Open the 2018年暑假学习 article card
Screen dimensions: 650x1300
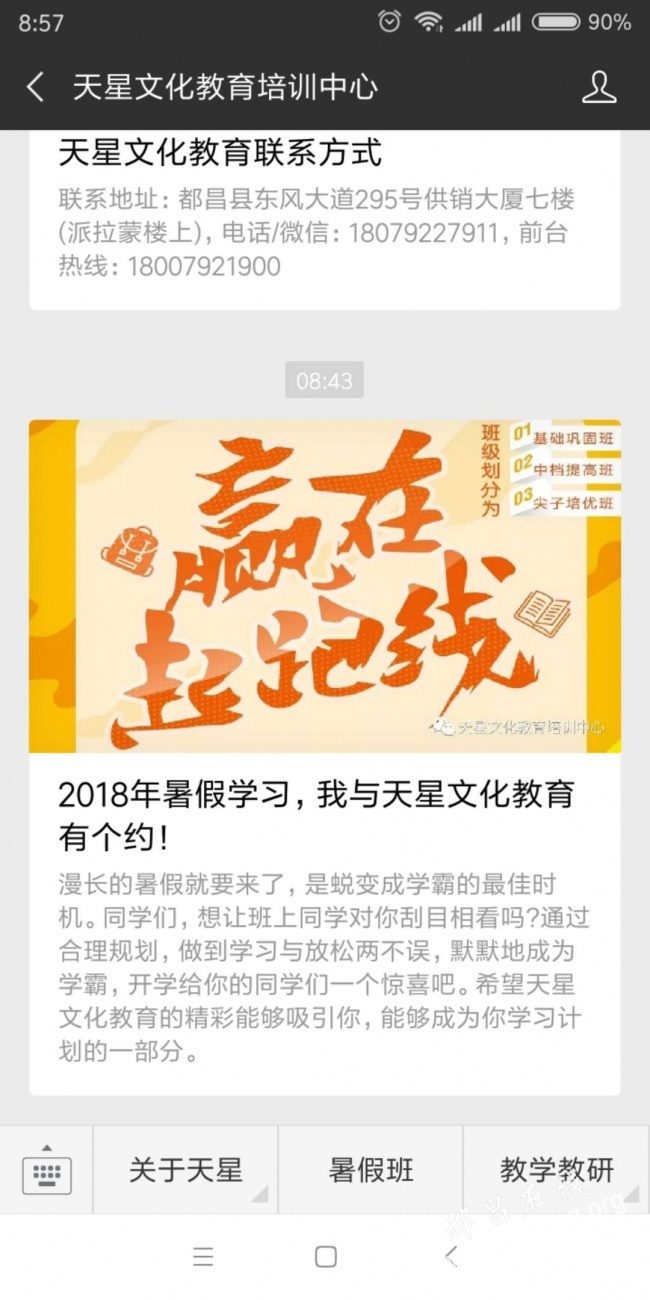tap(324, 755)
